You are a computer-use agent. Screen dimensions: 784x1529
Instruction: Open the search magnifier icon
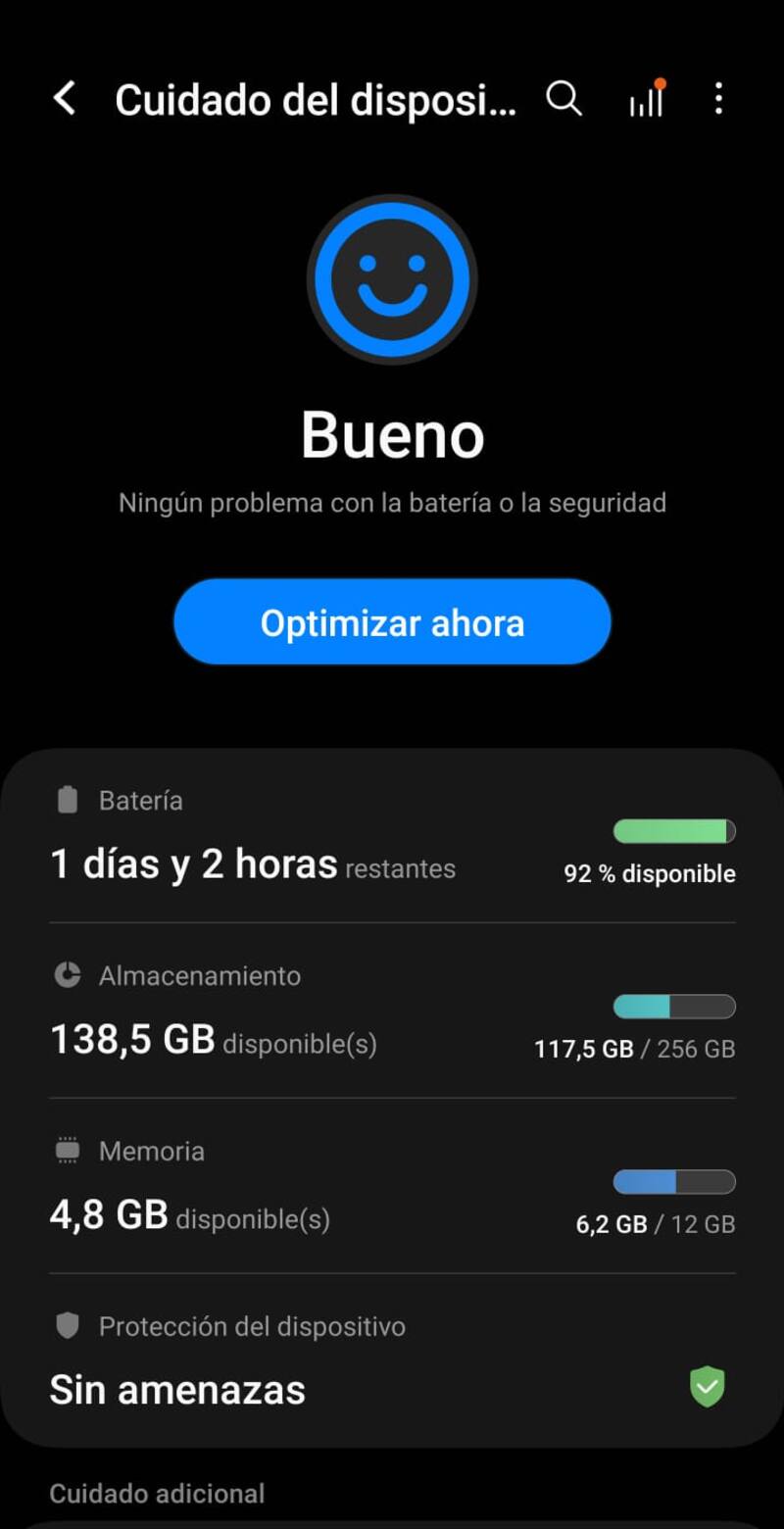click(x=563, y=99)
